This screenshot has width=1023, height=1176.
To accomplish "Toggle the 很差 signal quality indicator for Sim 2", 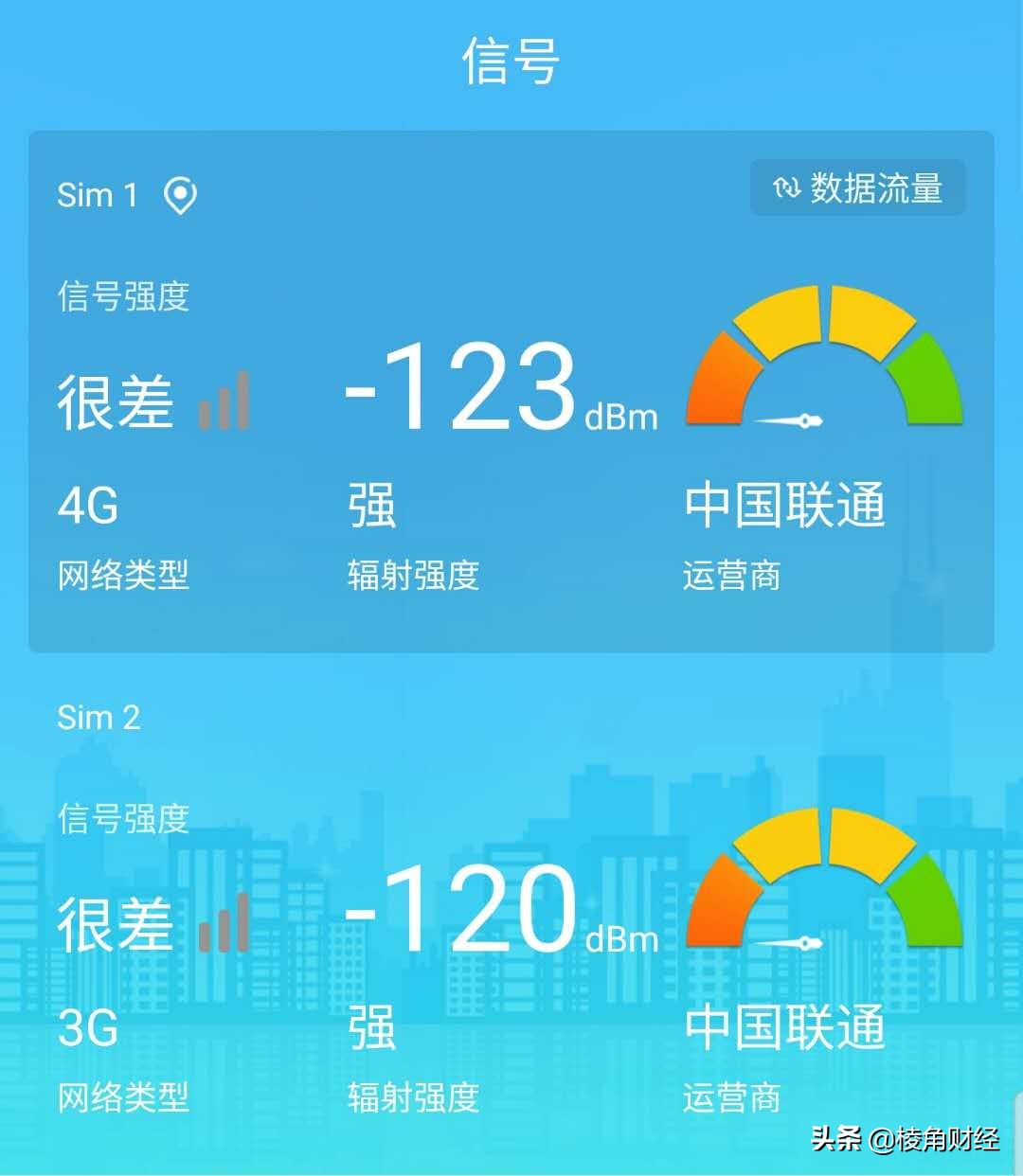I will [x=114, y=923].
